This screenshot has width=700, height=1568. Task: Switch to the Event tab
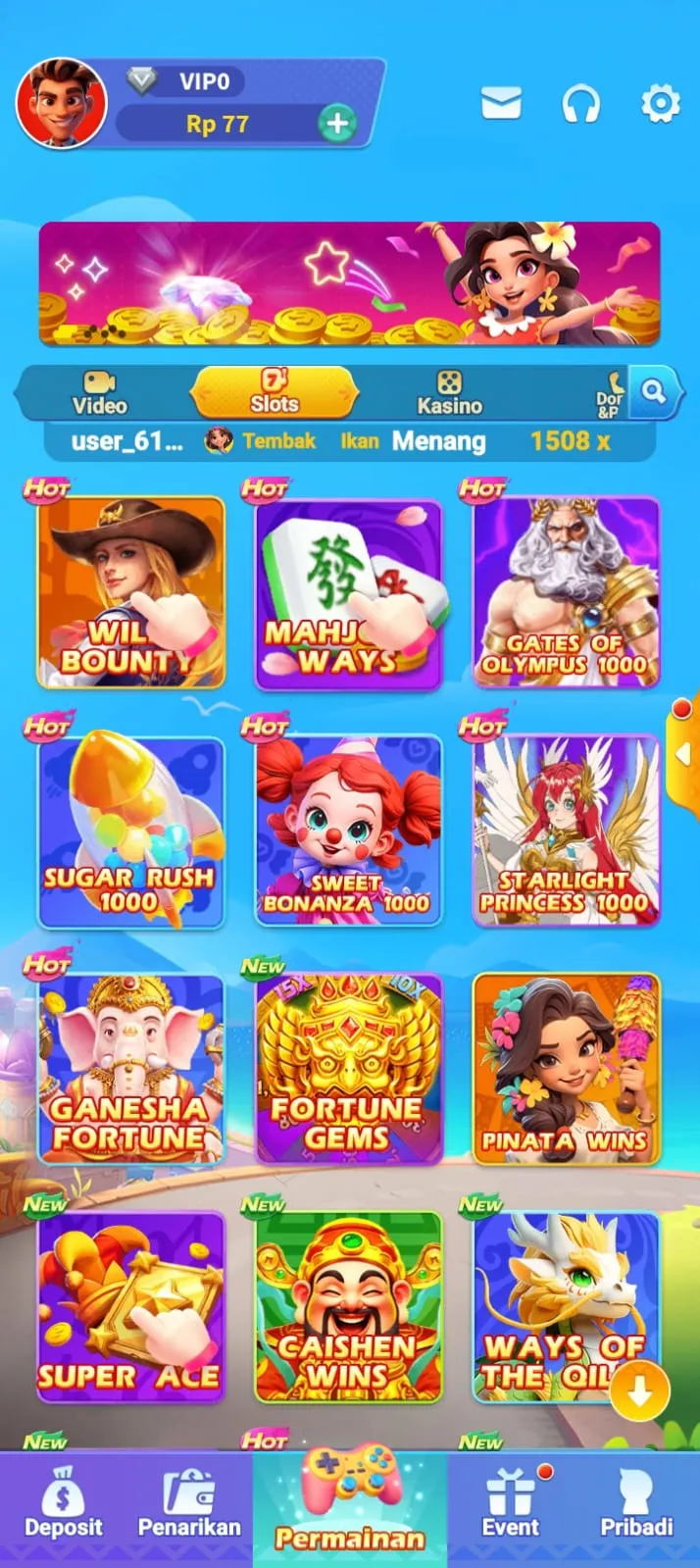[511, 1505]
